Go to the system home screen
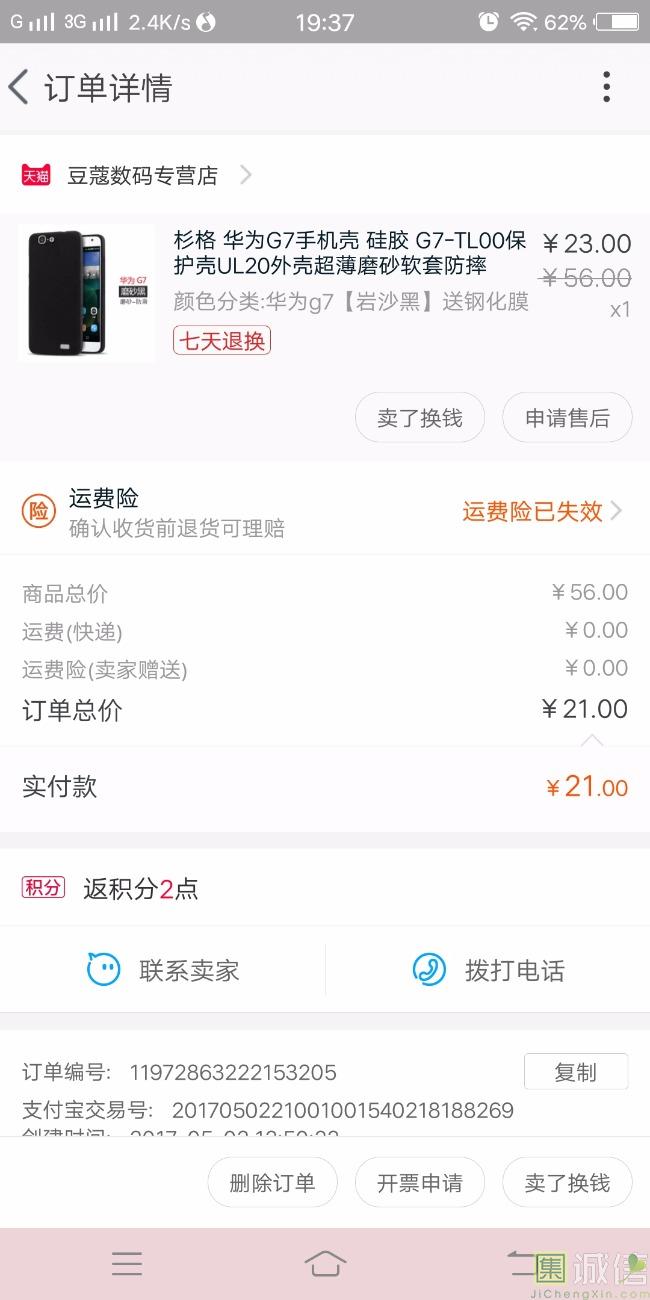 coord(325,1264)
